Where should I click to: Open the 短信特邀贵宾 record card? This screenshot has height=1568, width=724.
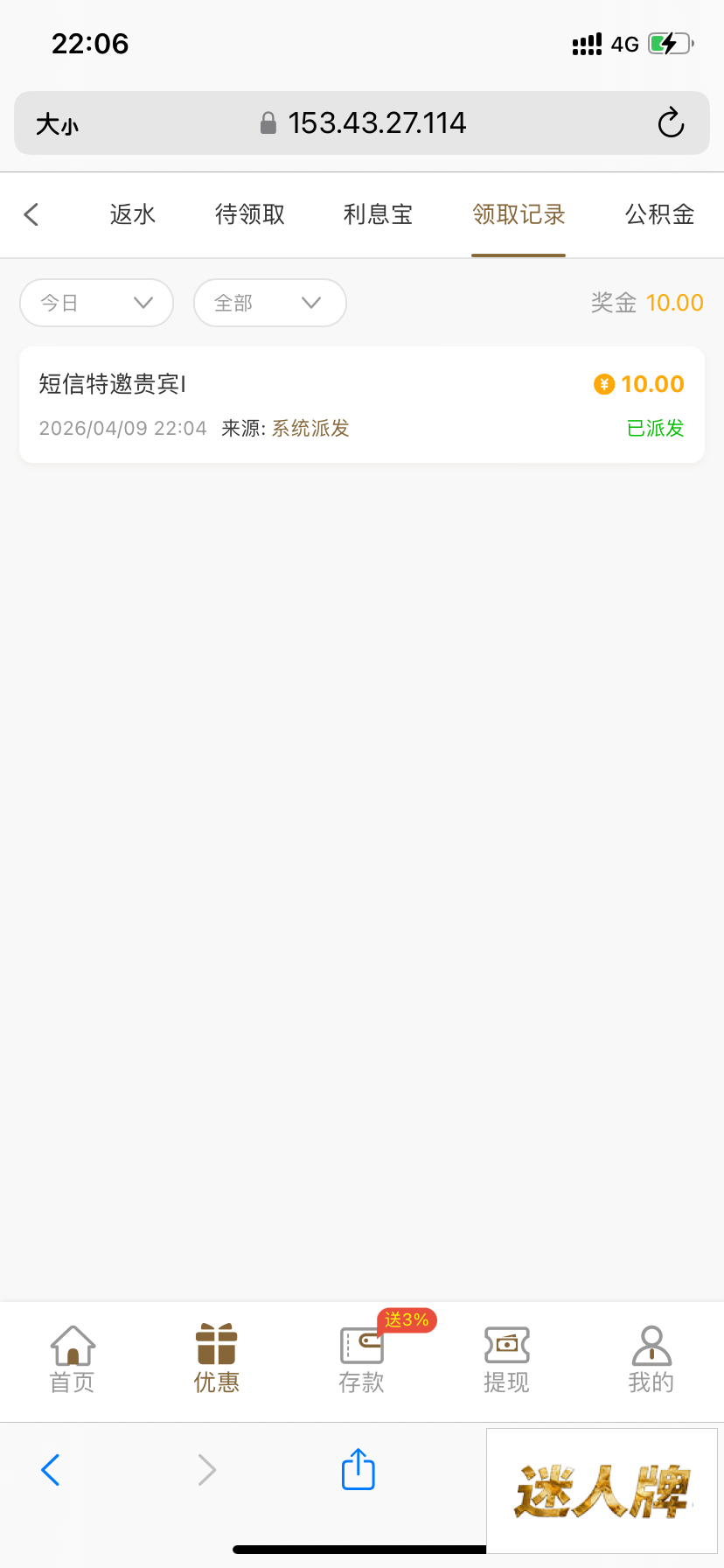pyautogui.click(x=361, y=404)
